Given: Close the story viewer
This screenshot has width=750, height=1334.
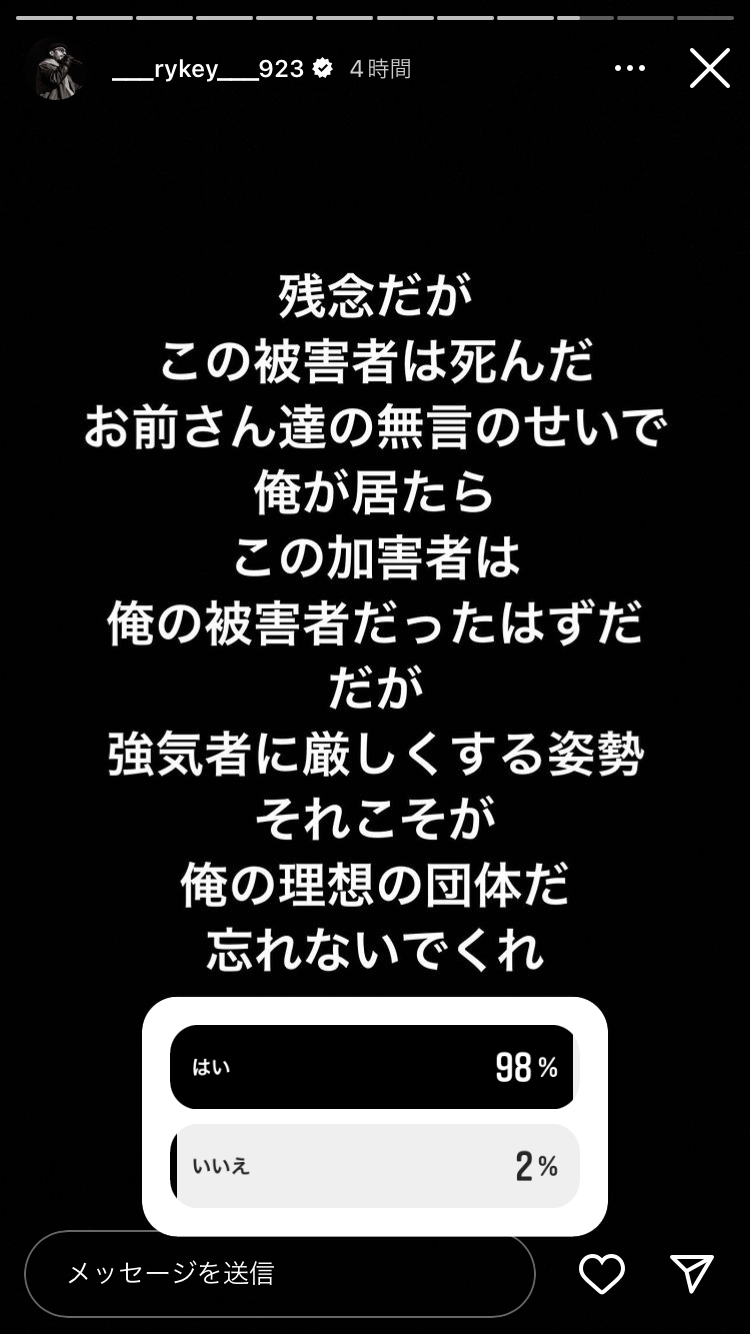Looking at the screenshot, I should click(x=709, y=68).
